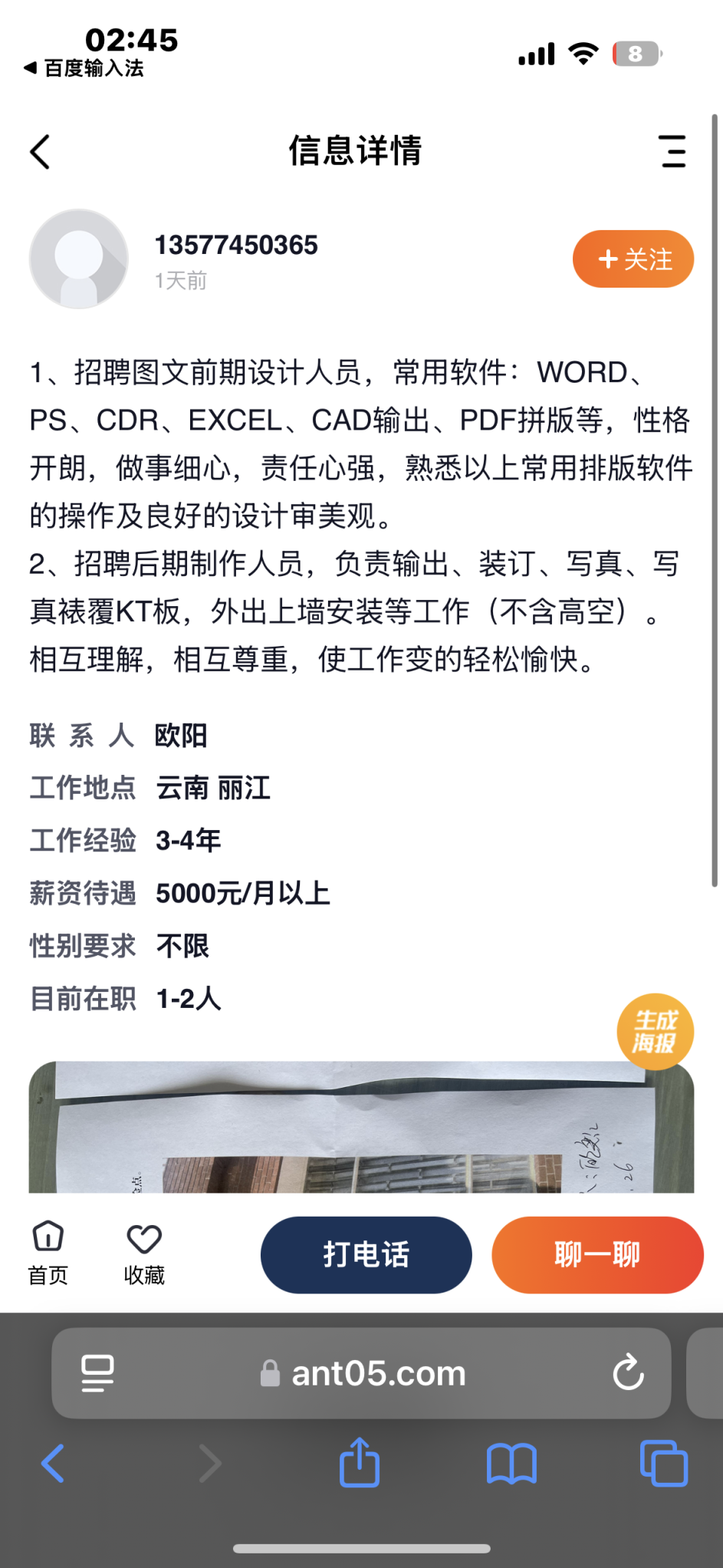Open Safari page settings menu icon
The height and width of the screenshot is (1568, 723).
click(x=97, y=1373)
